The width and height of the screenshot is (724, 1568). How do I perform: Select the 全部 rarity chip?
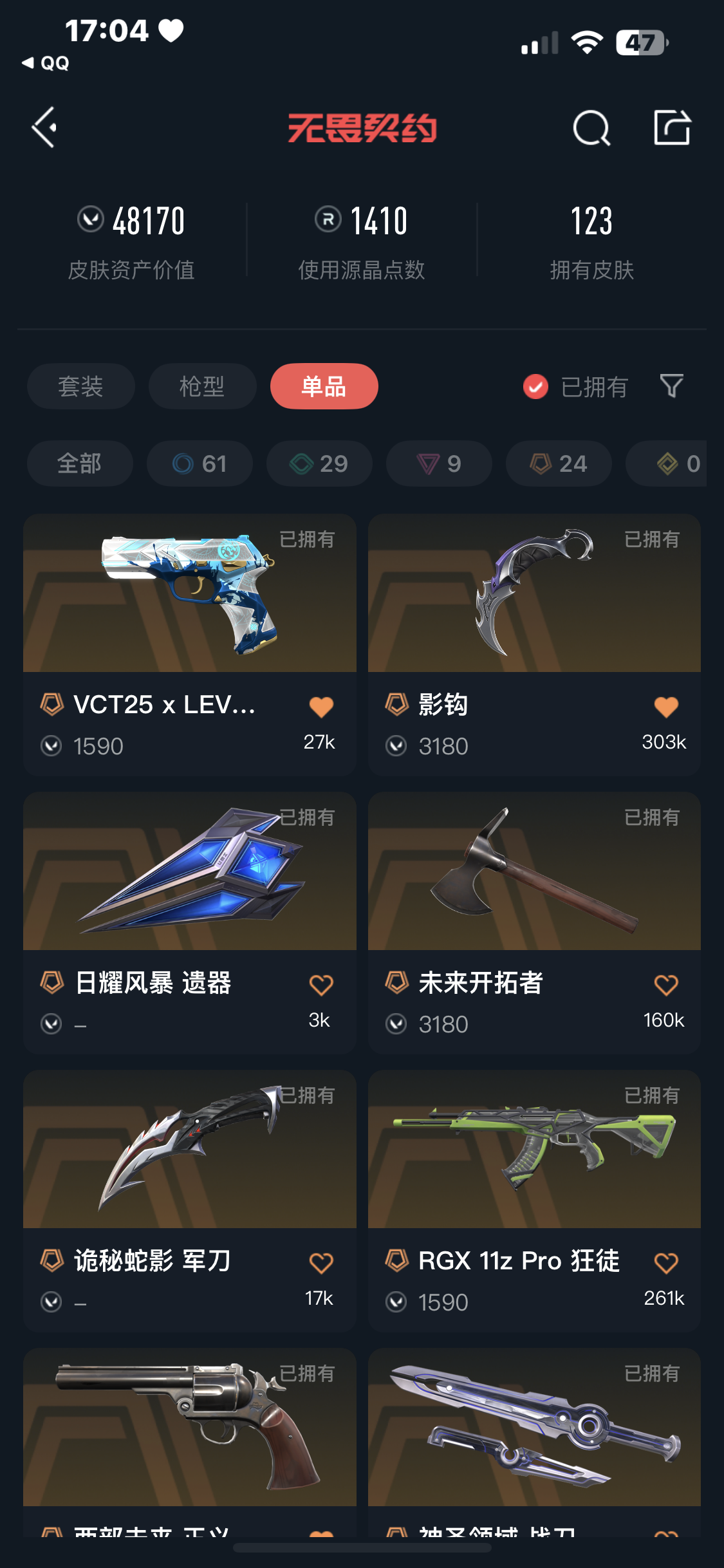(79, 463)
